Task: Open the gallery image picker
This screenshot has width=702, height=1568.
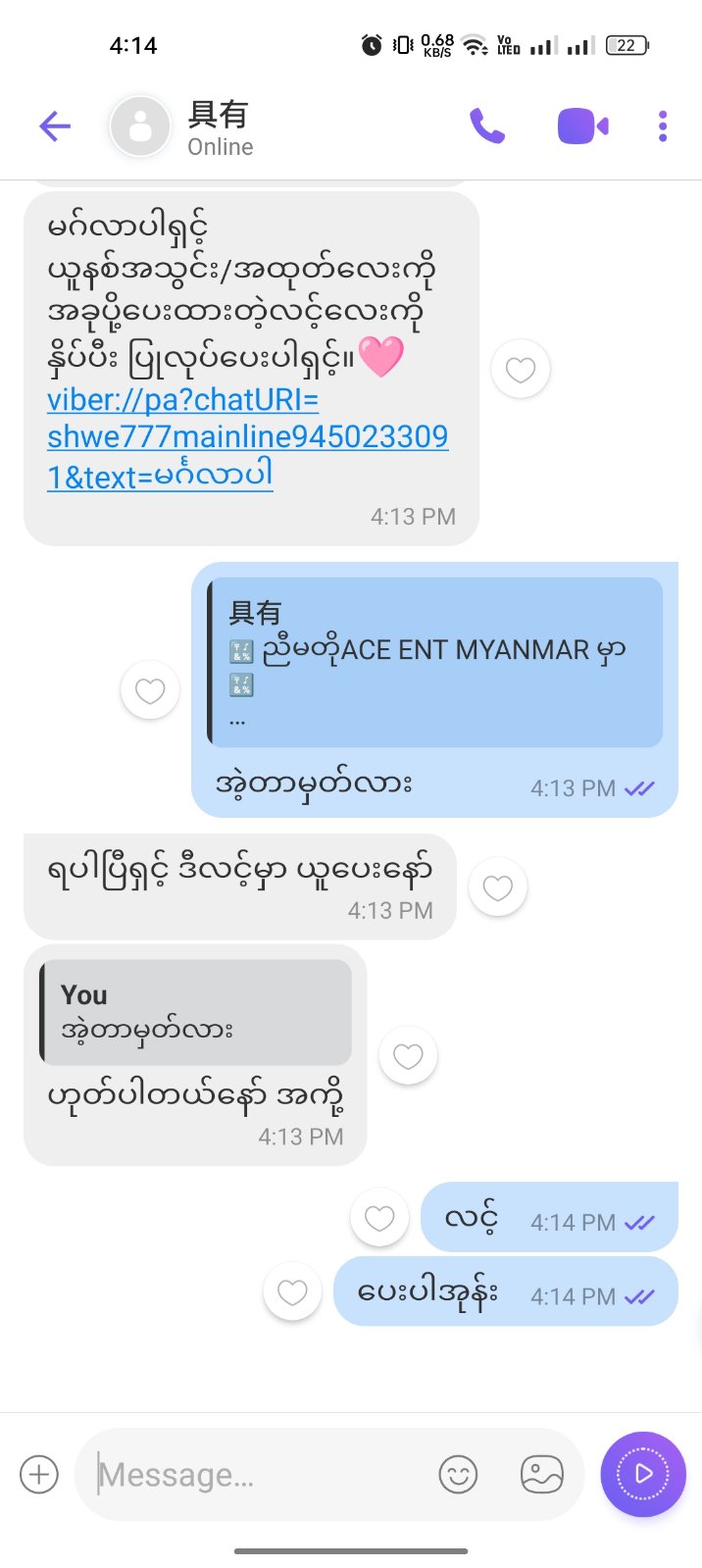Action: pos(541,1474)
